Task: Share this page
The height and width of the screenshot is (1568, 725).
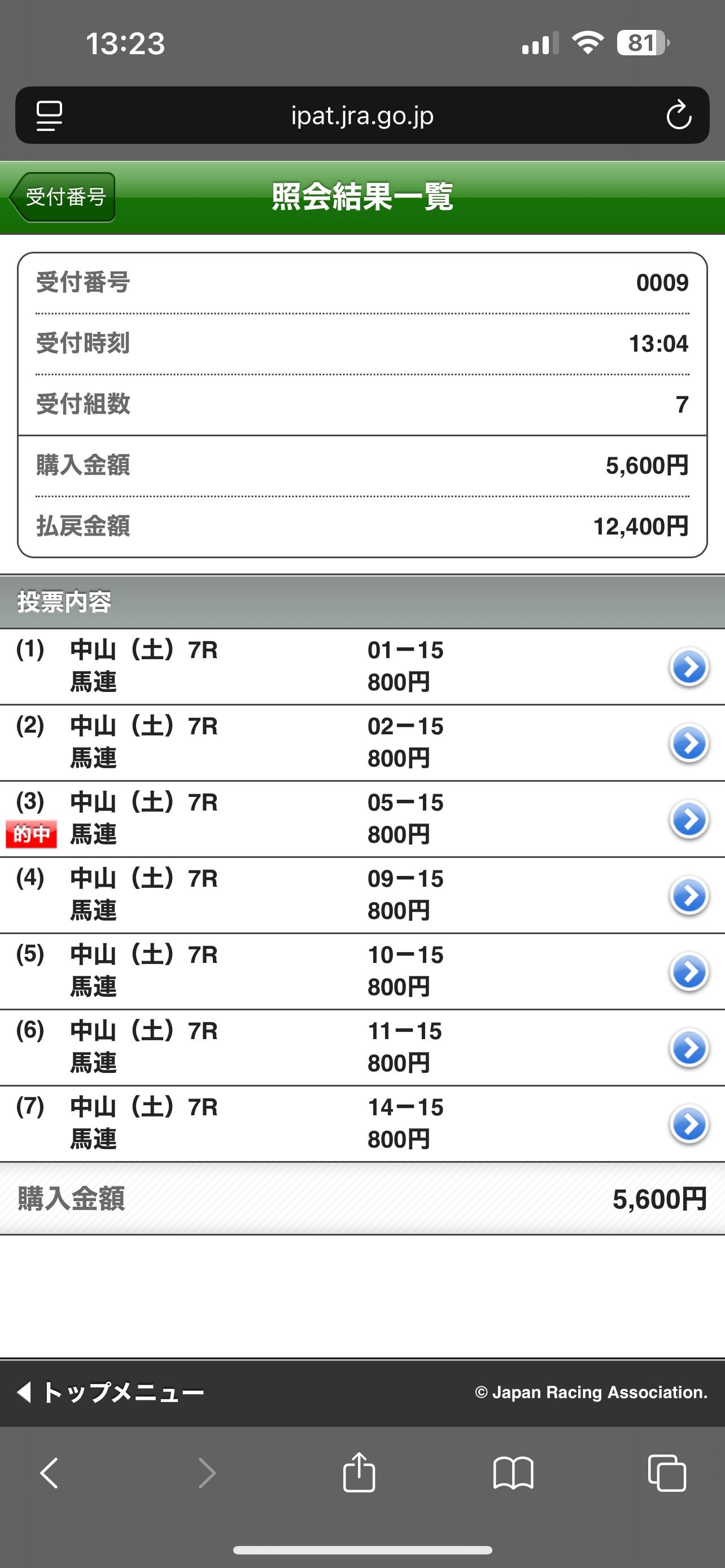Action: tap(359, 1474)
